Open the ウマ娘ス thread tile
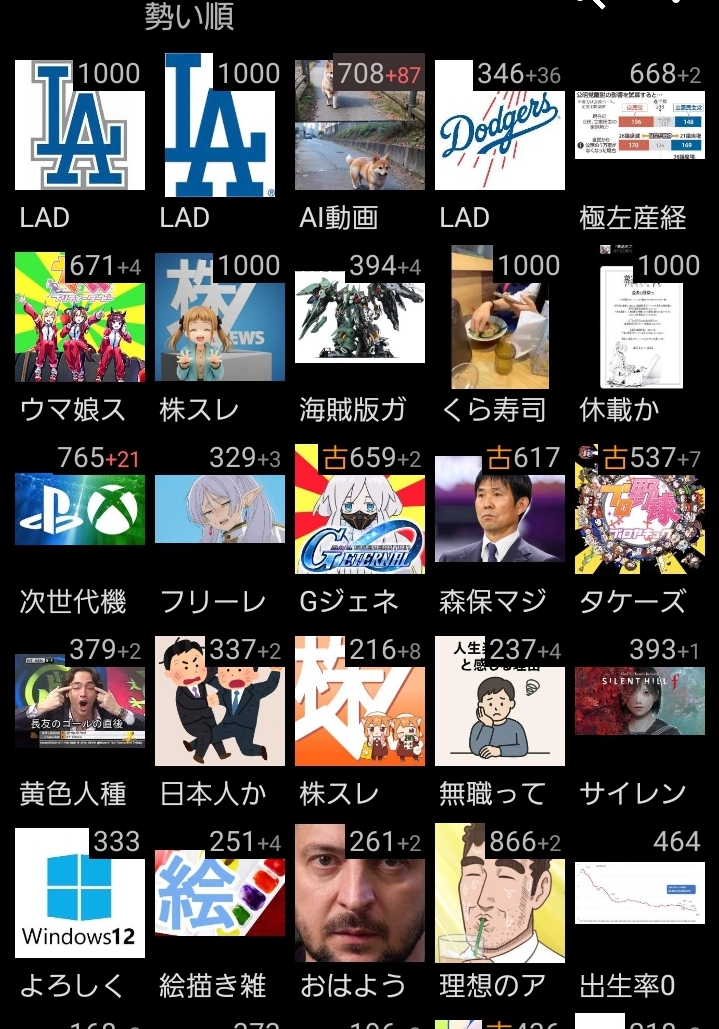This screenshot has height=1029, width=719. click(x=79, y=322)
